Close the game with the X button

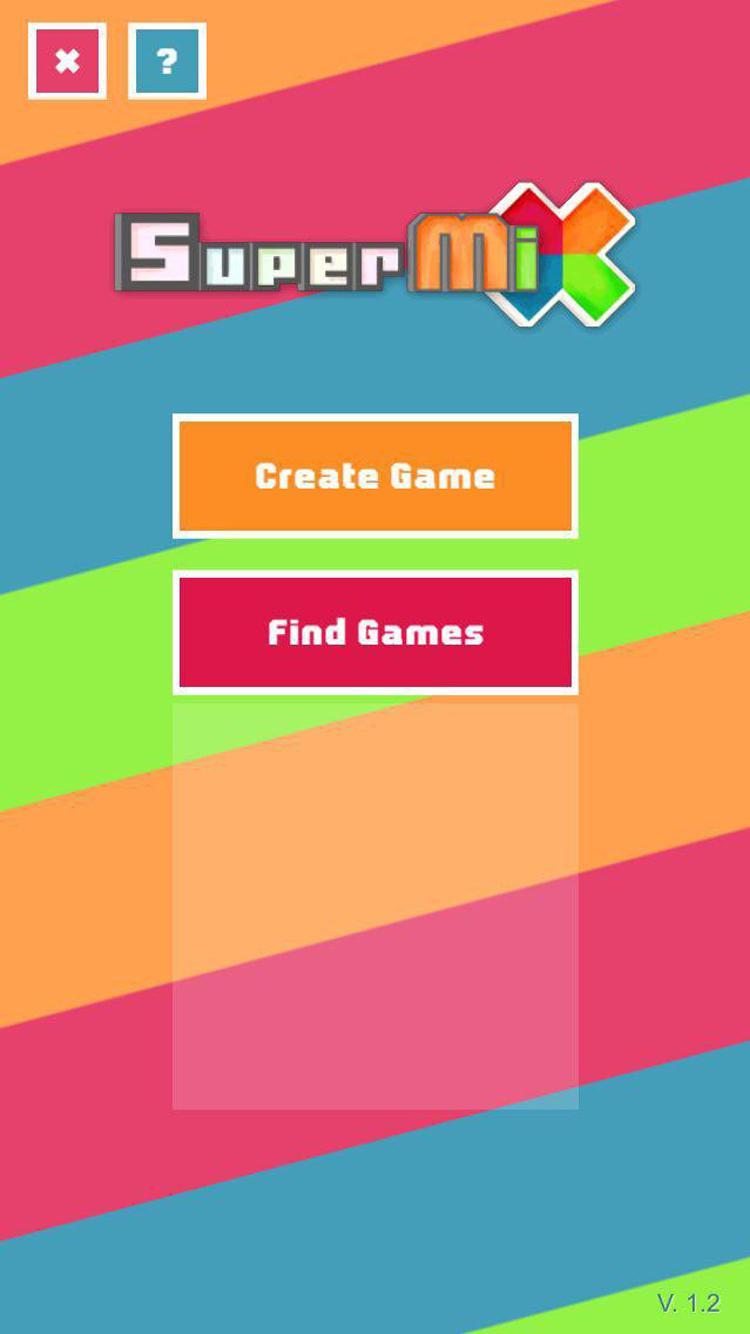[67, 61]
